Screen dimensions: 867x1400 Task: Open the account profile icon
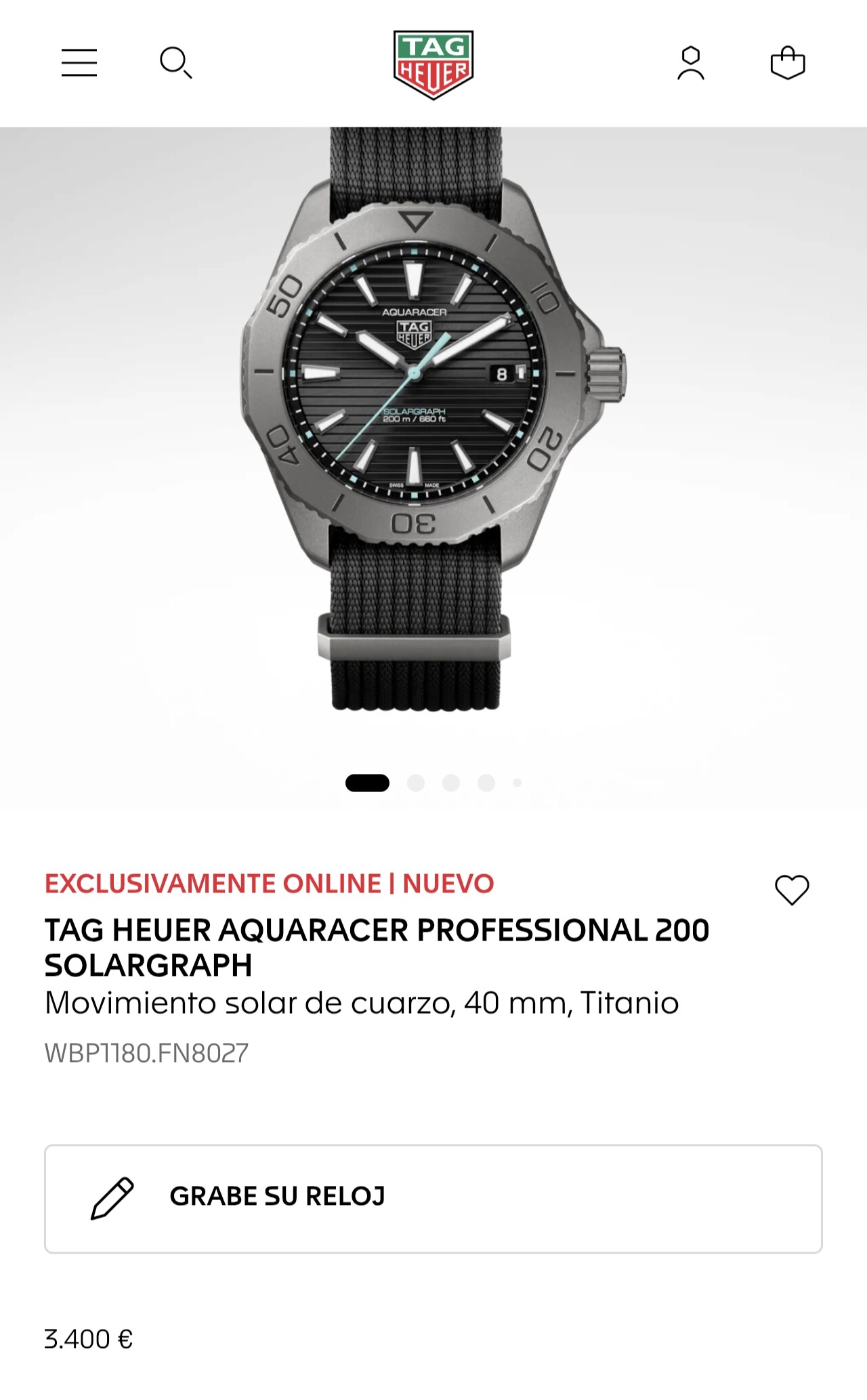click(x=690, y=63)
